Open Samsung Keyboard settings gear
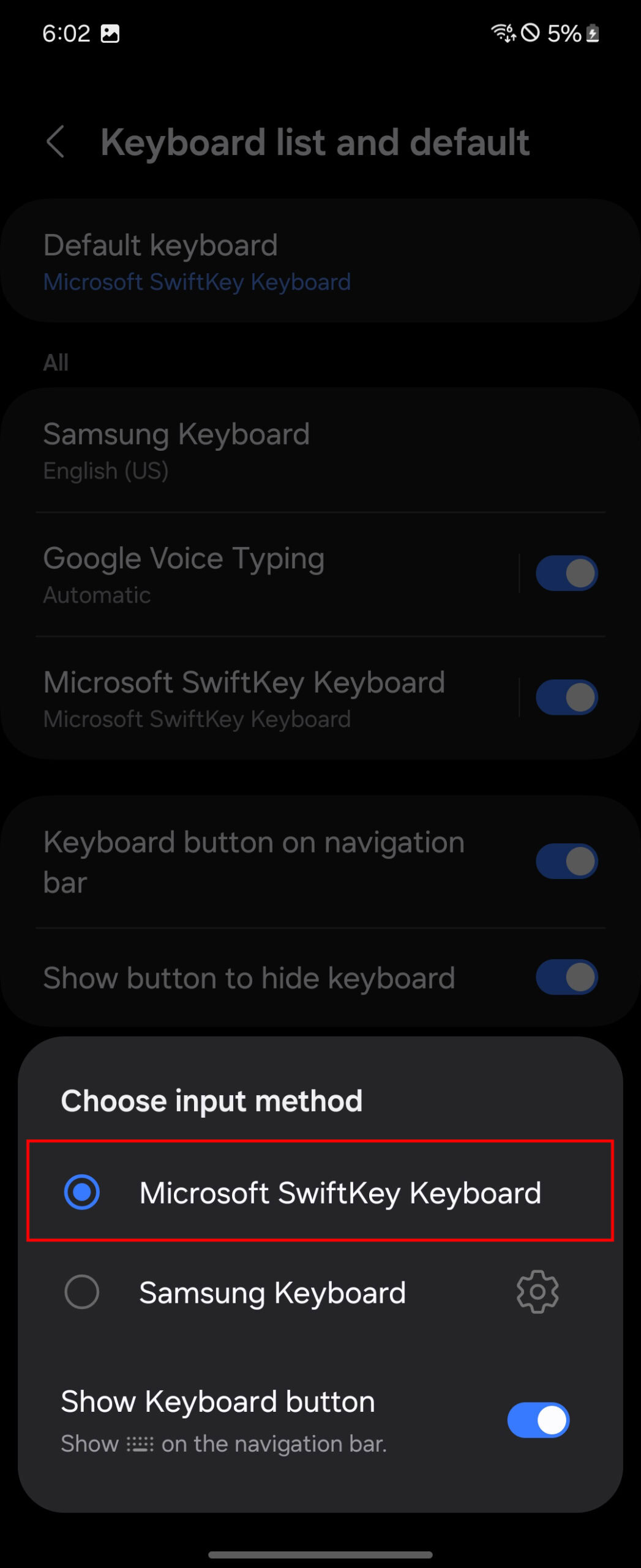The width and height of the screenshot is (641, 1568). click(x=537, y=1292)
